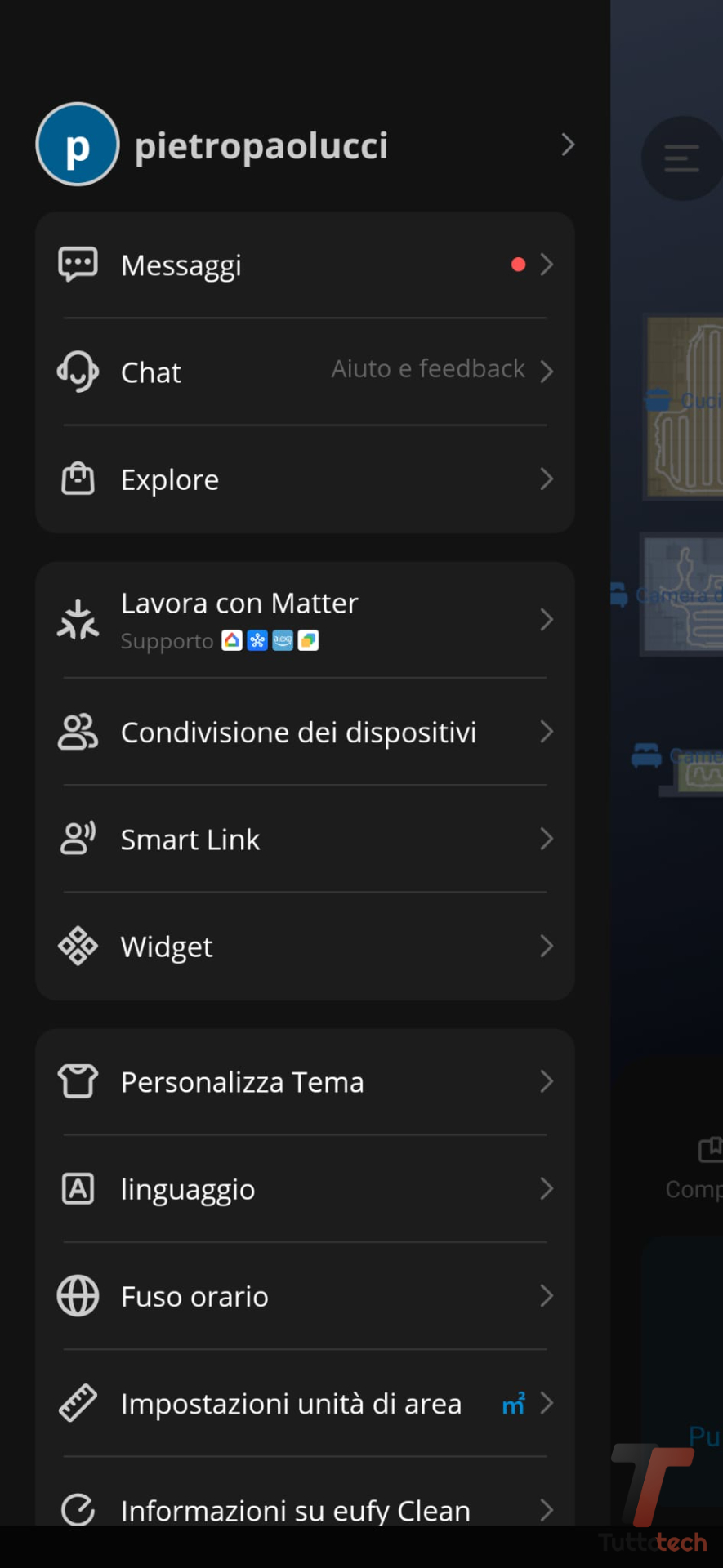Viewport: 723px width, 1568px height.
Task: Open Condivisione dei dispositivi
Action: click(x=304, y=733)
